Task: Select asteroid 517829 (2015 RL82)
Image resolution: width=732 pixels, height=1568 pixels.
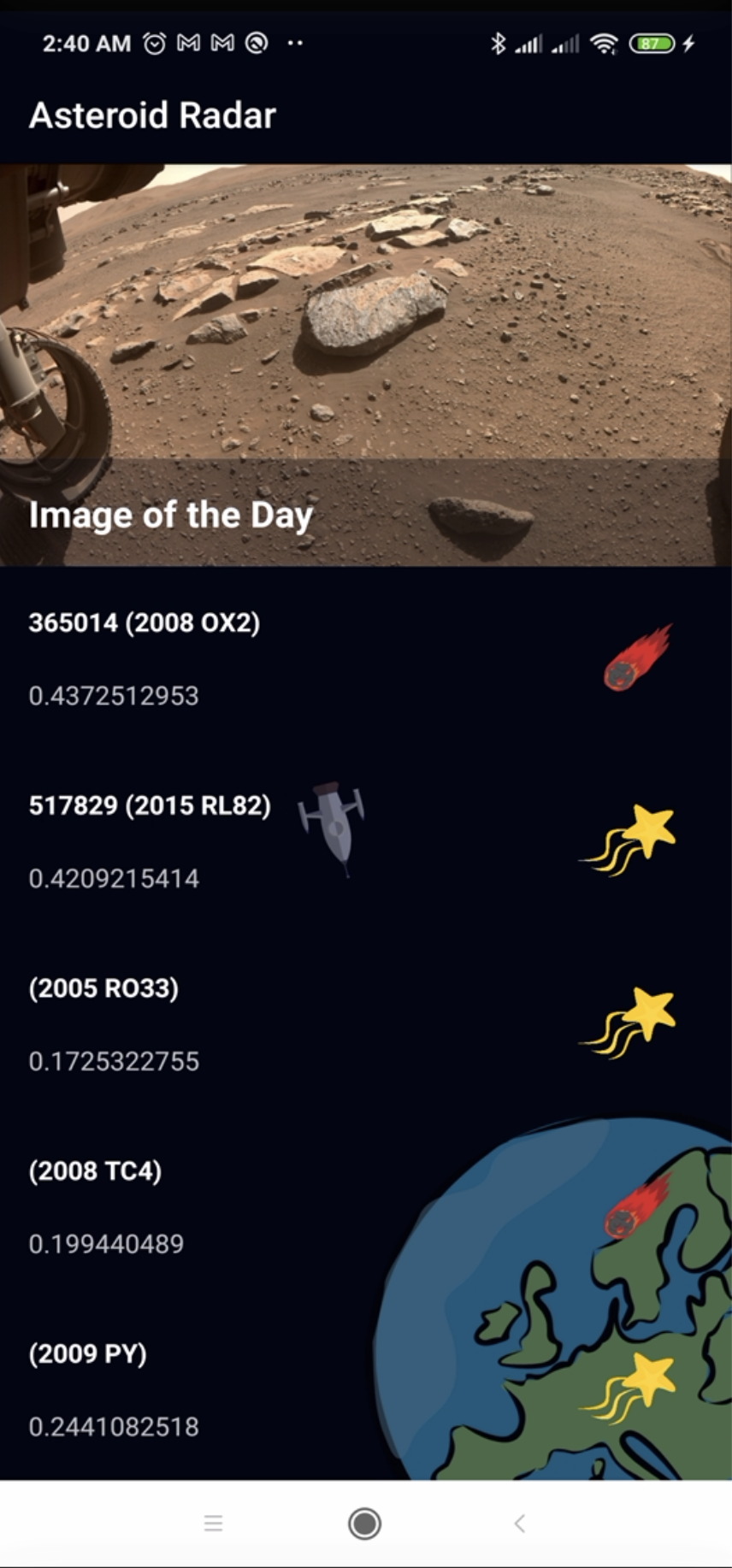Action: pyautogui.click(x=150, y=805)
